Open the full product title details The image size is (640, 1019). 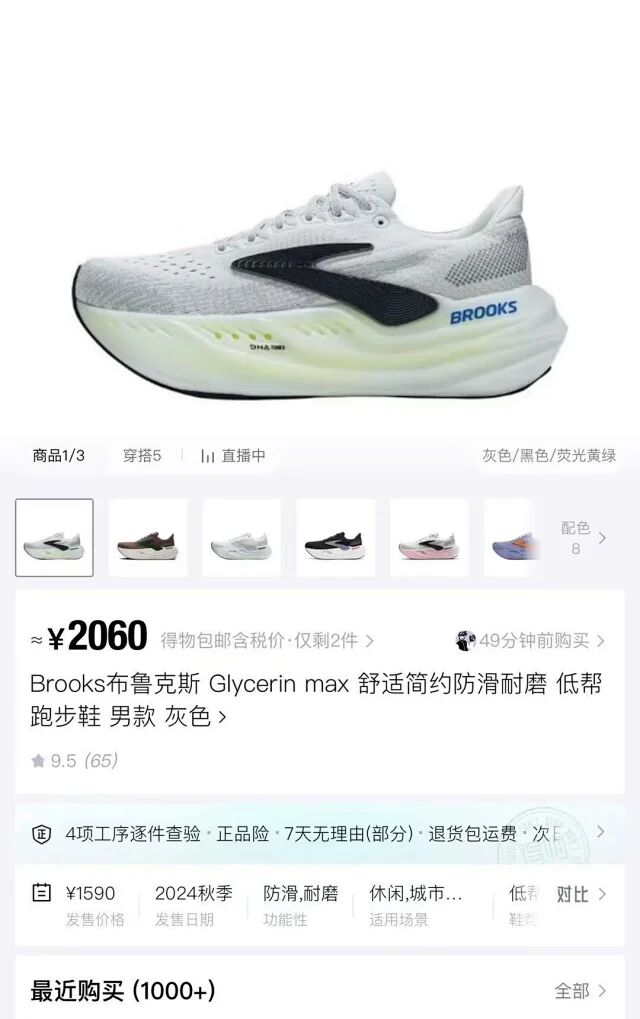click(315, 700)
